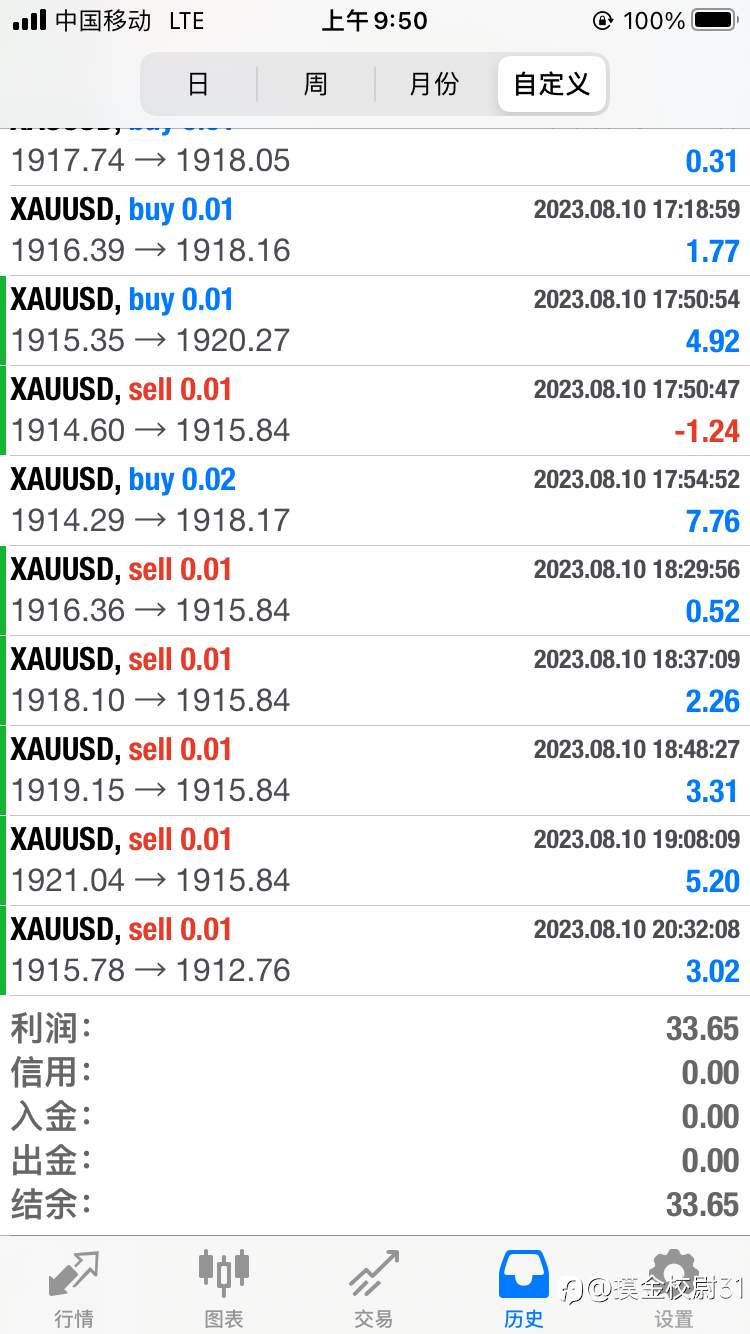View the sell trade with -1.24 loss
The image size is (750, 1334).
375,410
